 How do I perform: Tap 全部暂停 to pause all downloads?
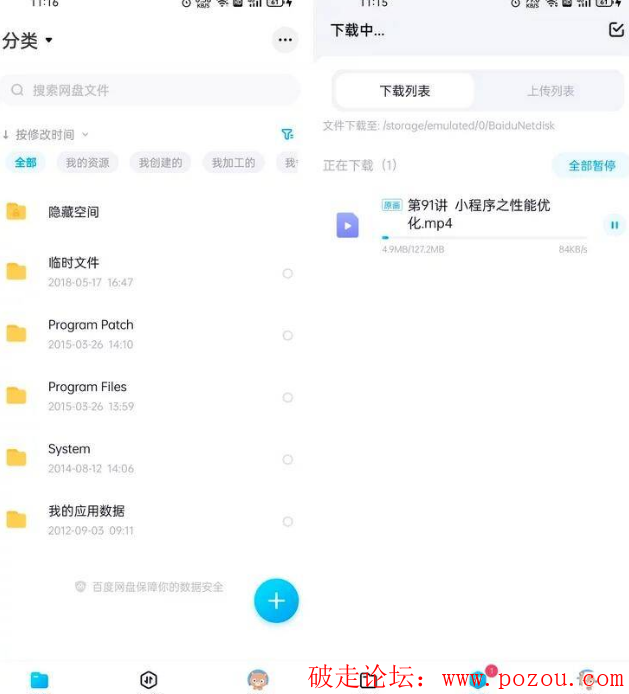coord(592,165)
